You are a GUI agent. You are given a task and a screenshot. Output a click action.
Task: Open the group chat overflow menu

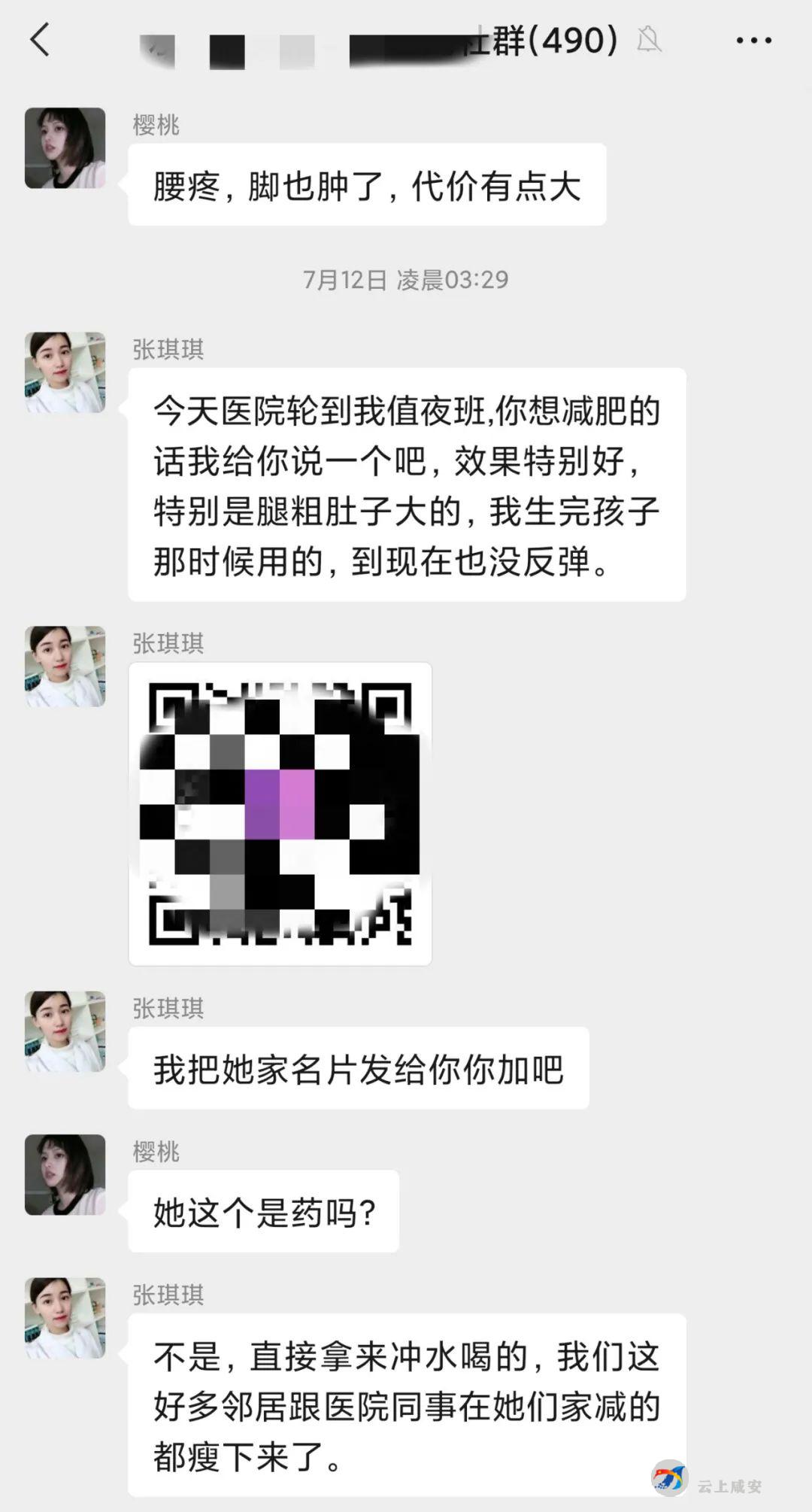click(753, 41)
